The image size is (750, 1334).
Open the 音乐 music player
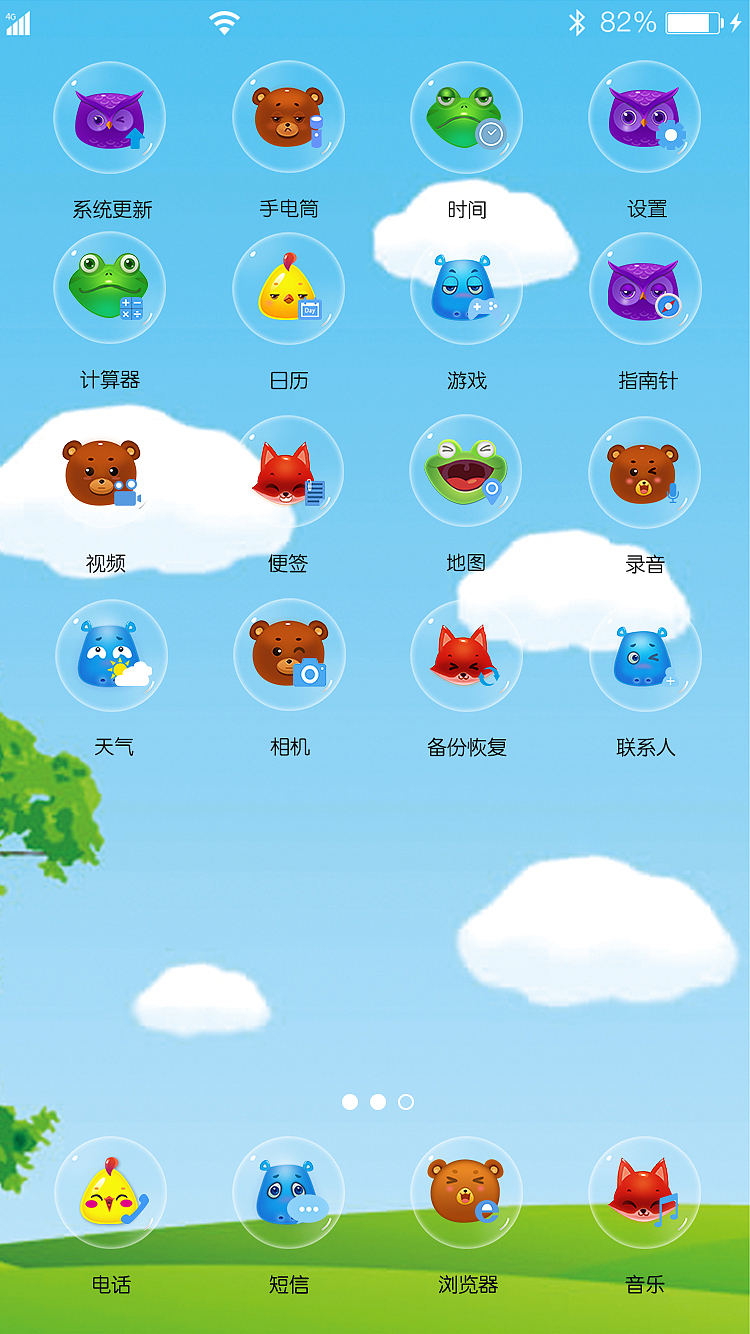644,1192
